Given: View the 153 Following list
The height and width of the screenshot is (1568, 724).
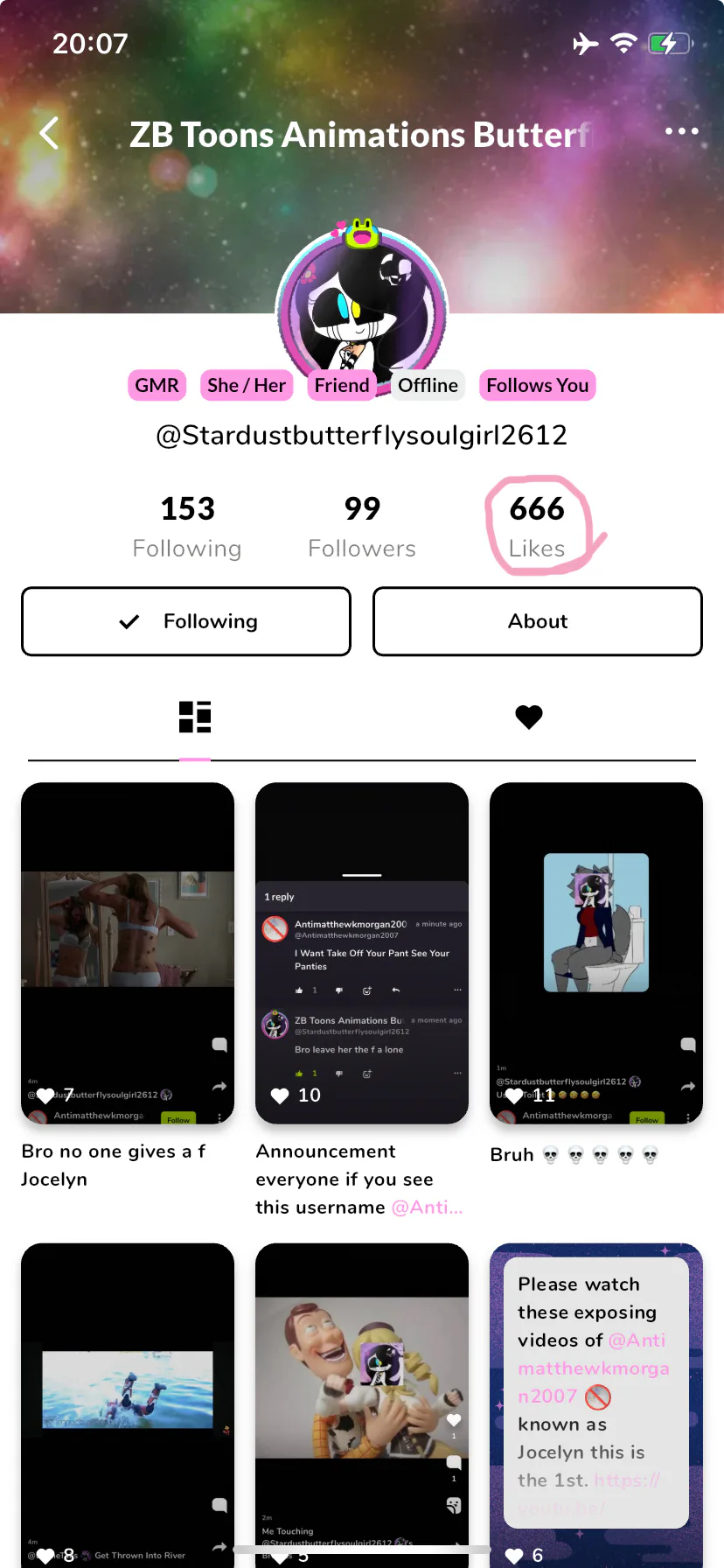Looking at the screenshot, I should click(x=187, y=526).
